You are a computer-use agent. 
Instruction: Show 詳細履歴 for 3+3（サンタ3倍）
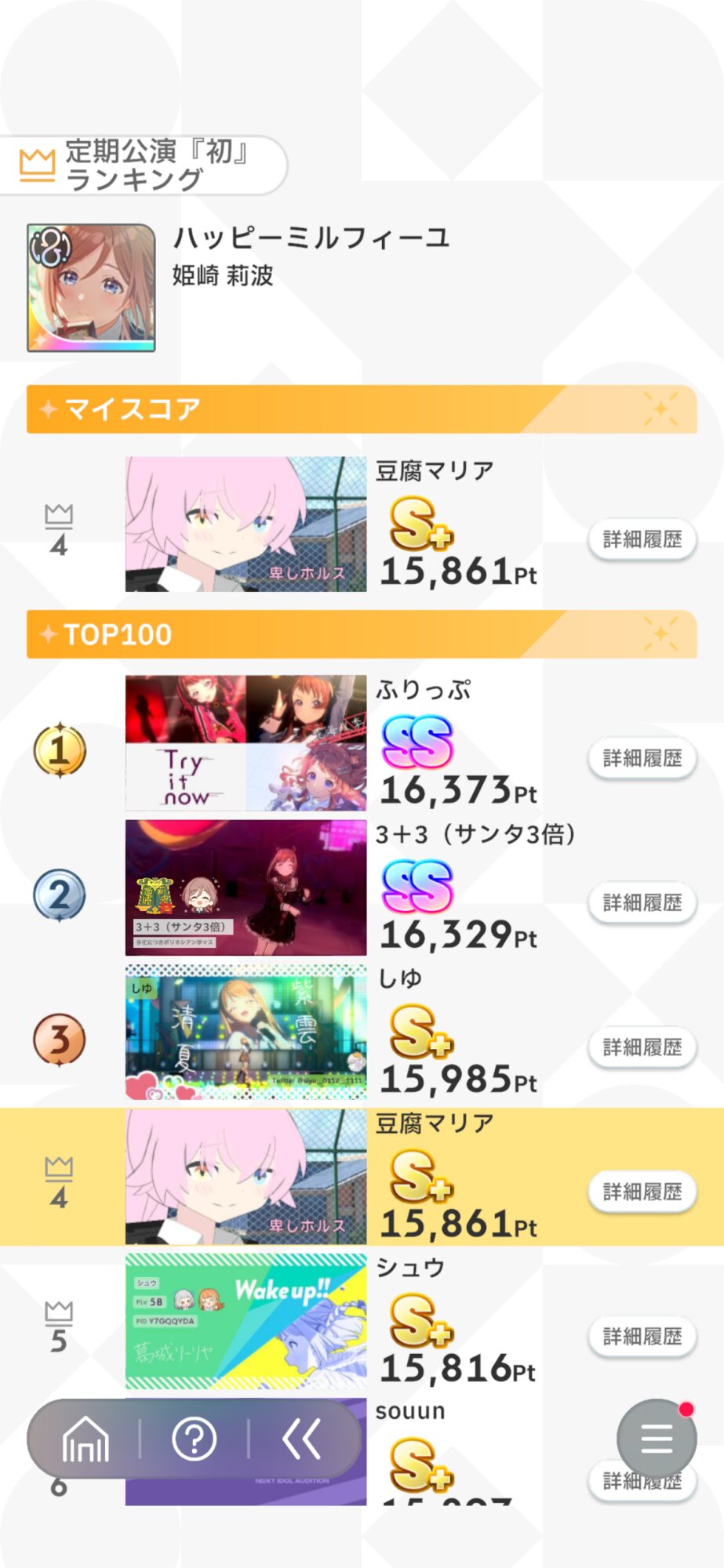pyautogui.click(x=642, y=903)
